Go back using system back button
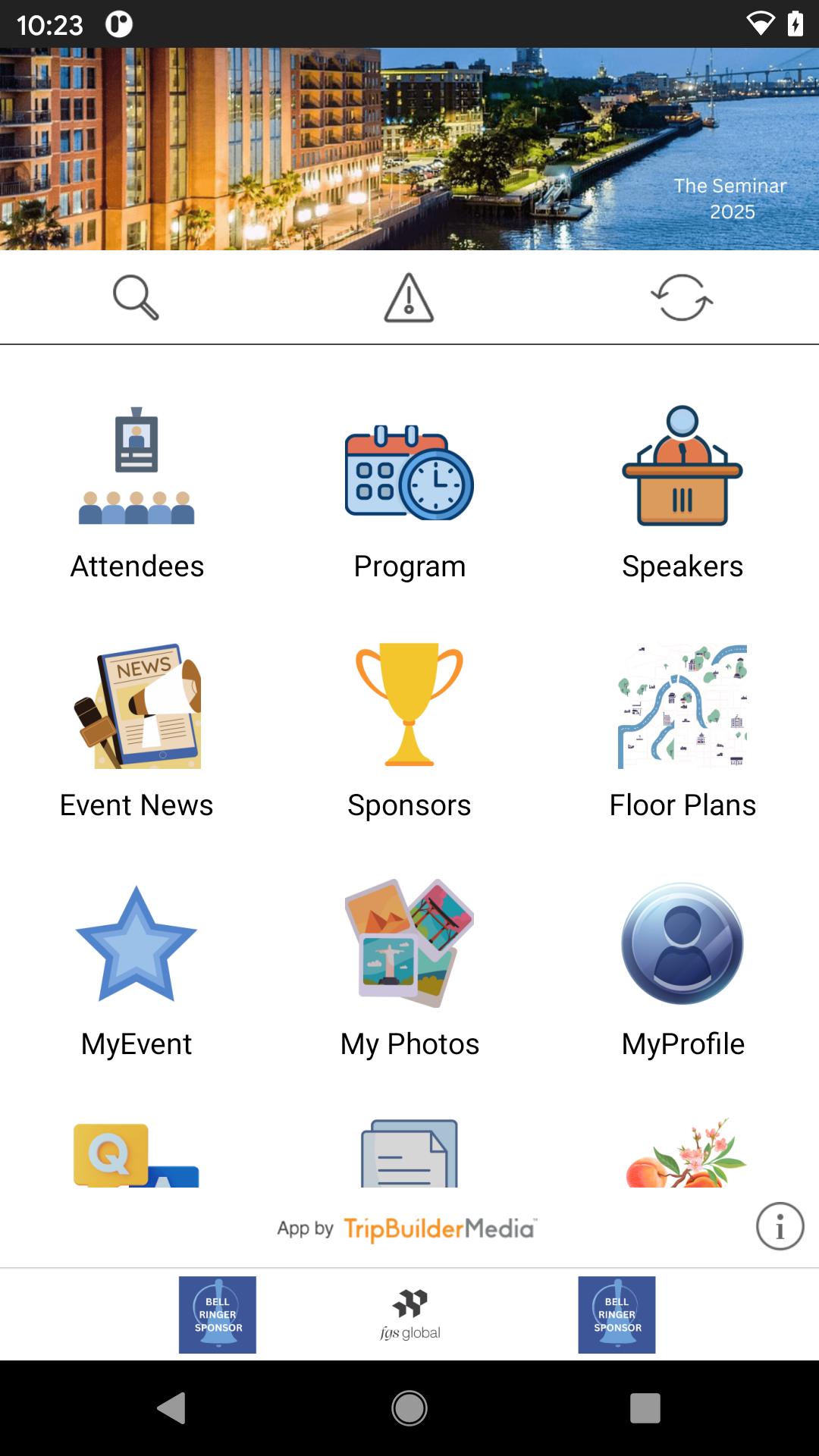 pos(171,1408)
